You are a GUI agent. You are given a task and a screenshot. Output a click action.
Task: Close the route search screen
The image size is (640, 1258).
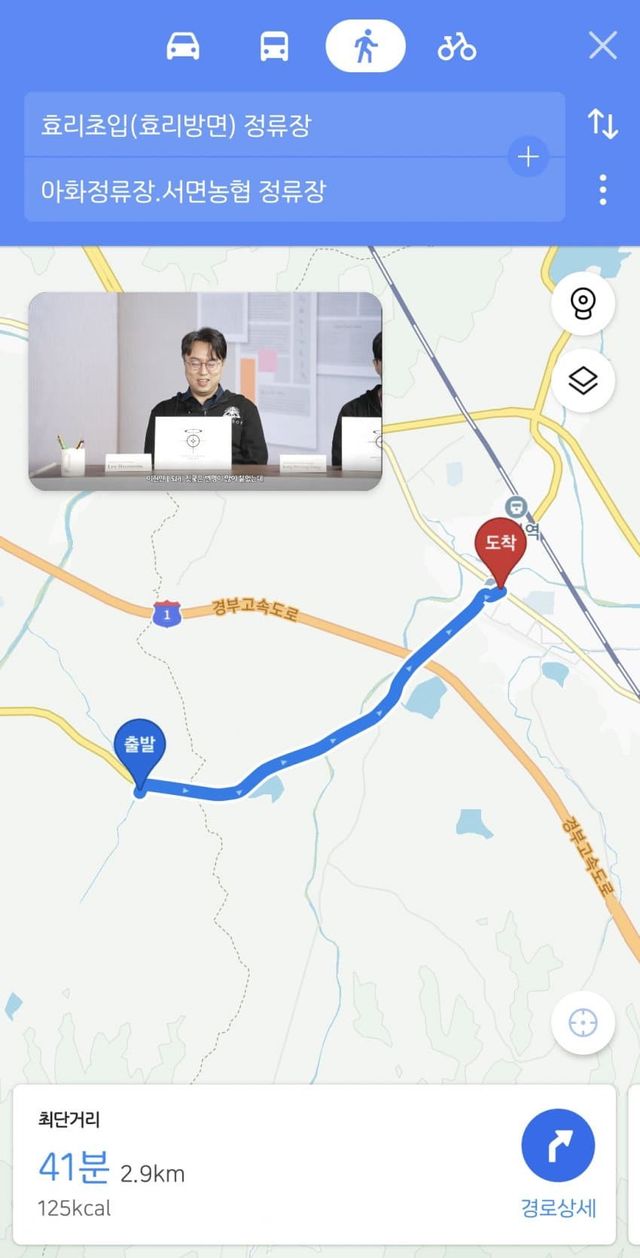pos(603,46)
